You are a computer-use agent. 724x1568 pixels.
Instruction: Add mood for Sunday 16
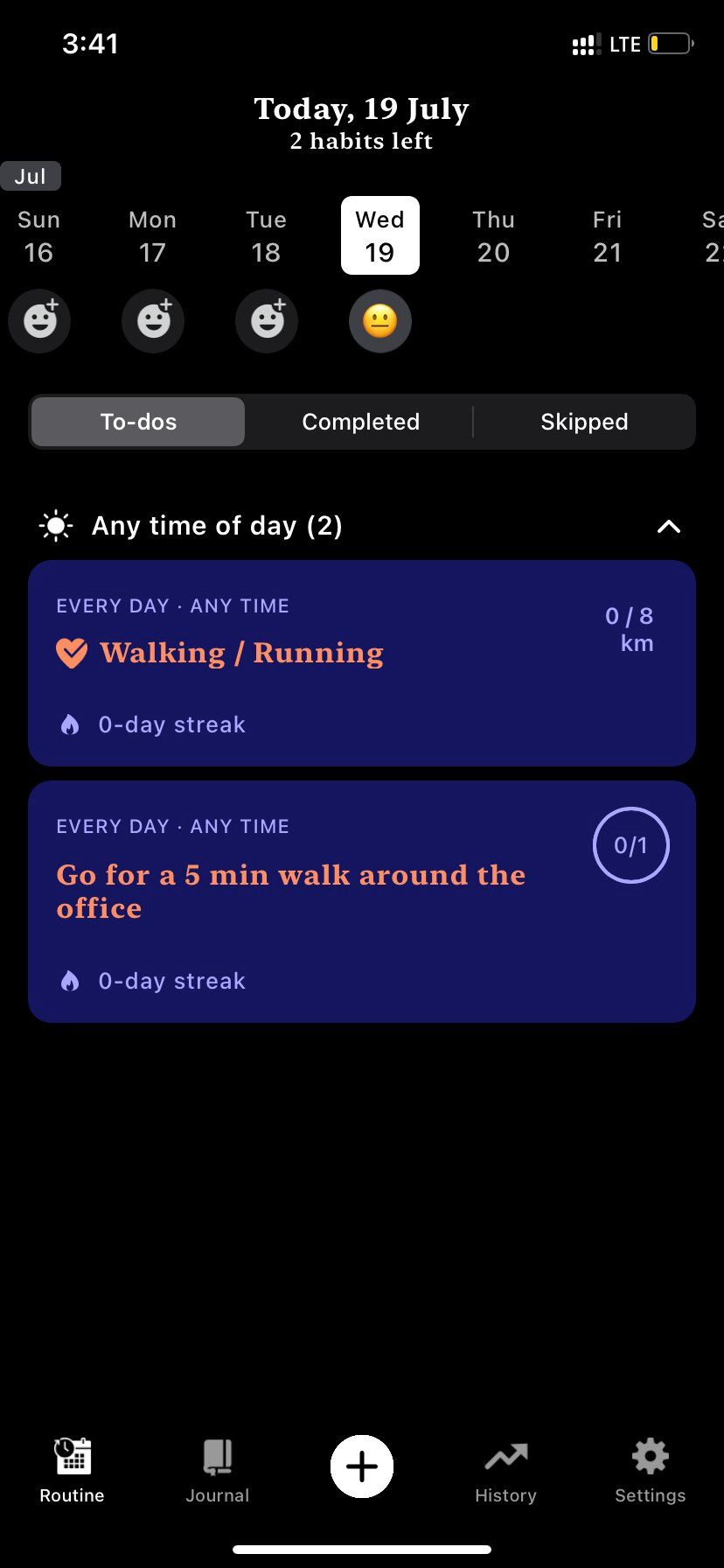tap(39, 321)
